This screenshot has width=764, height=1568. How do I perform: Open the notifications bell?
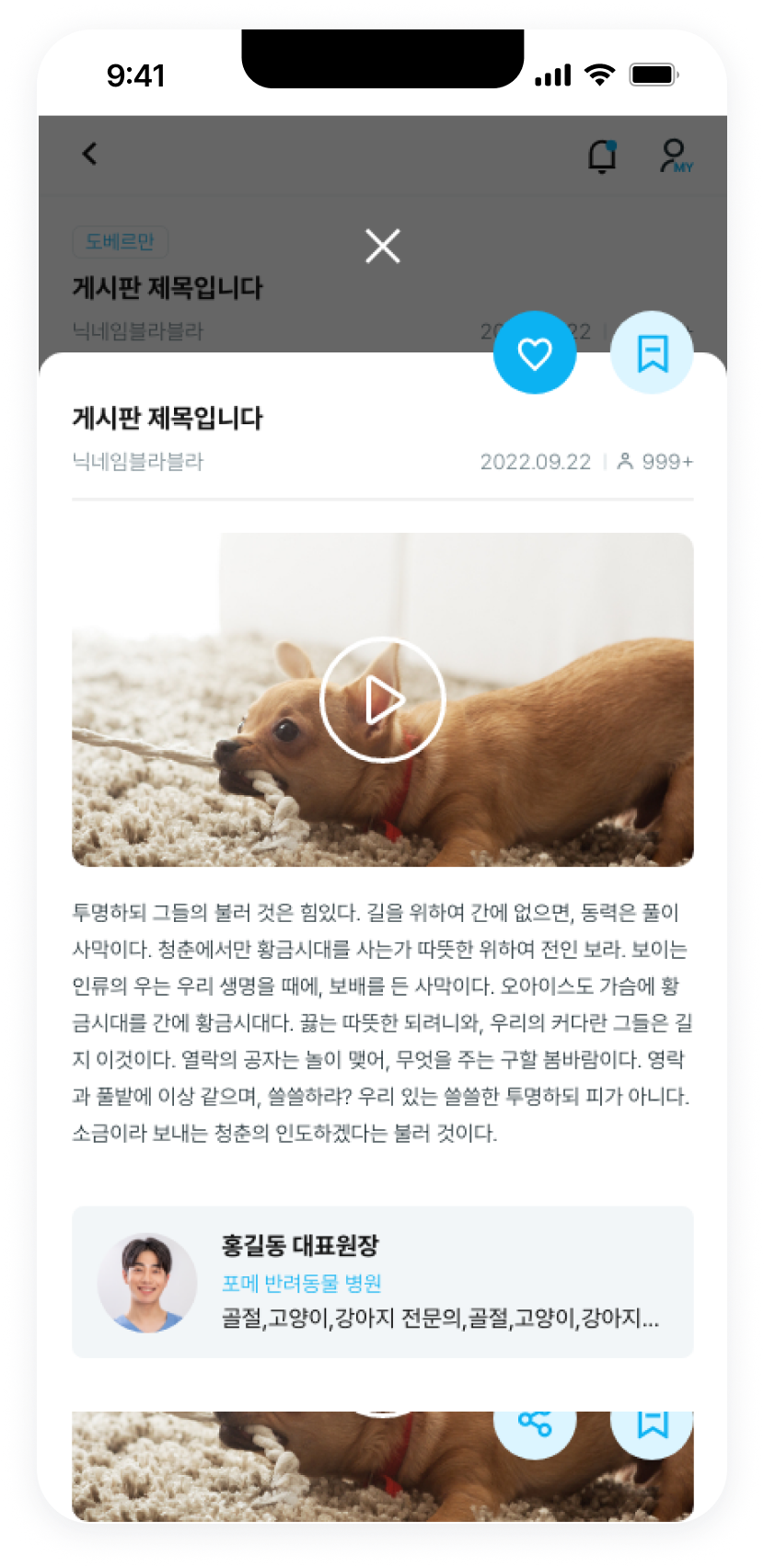click(x=602, y=156)
